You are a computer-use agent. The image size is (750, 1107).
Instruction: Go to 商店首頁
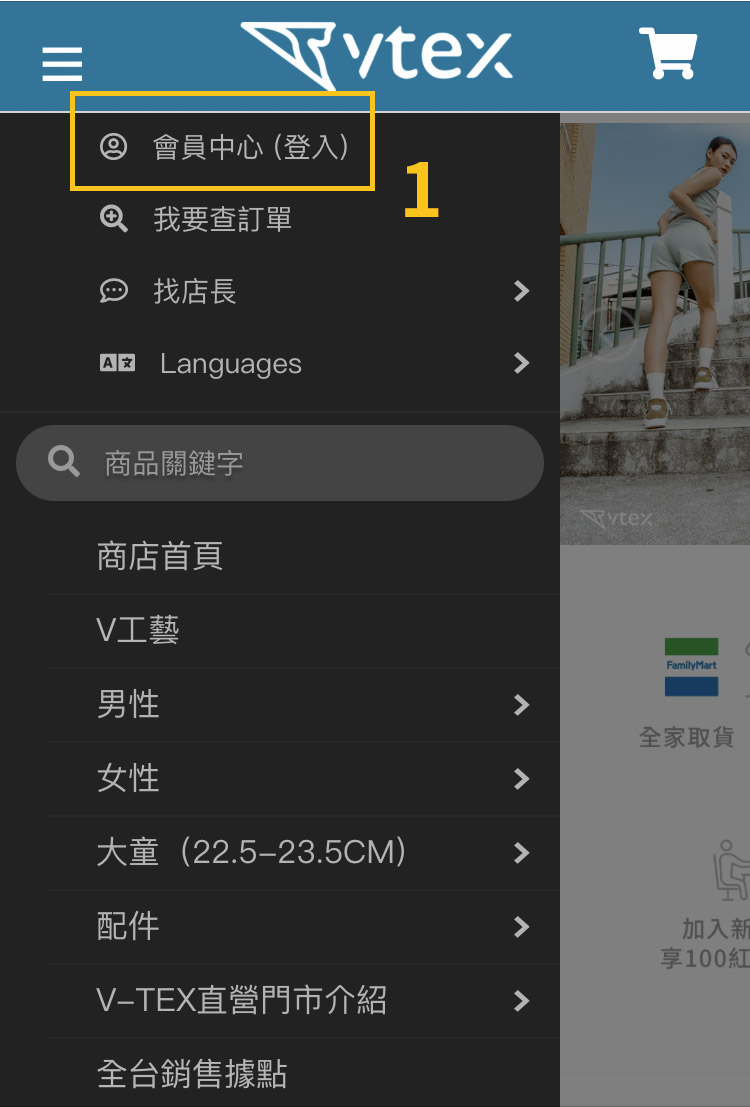[x=304, y=556]
